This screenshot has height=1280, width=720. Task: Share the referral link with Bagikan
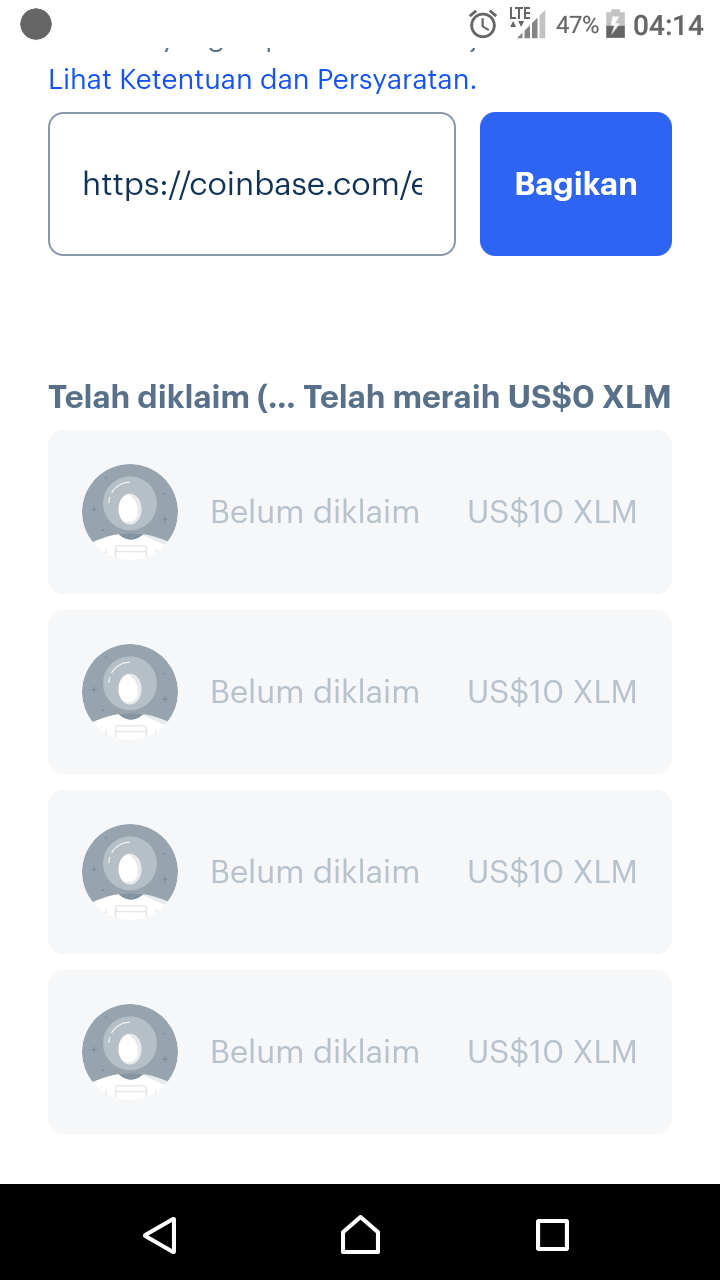[576, 184]
